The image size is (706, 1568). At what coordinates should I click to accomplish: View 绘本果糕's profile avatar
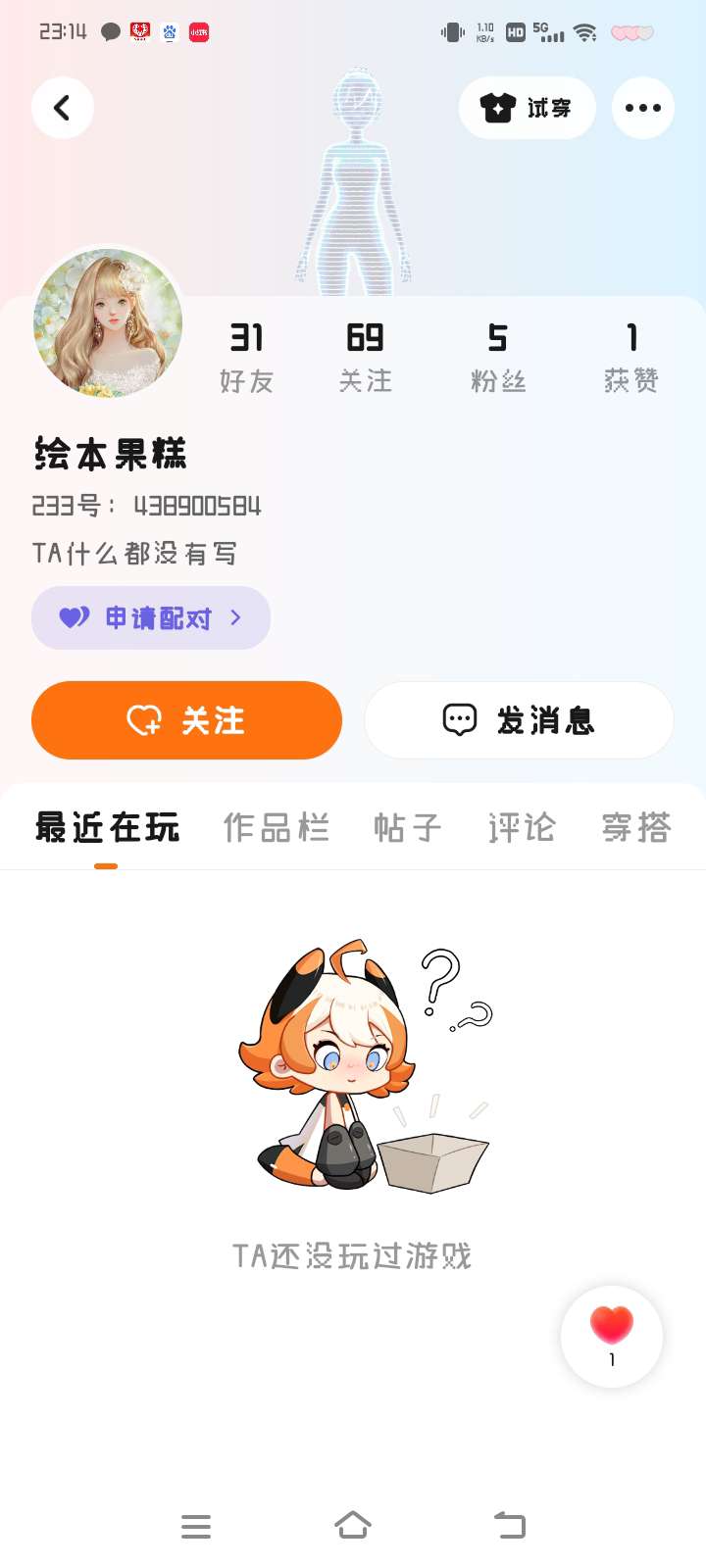pos(108,322)
